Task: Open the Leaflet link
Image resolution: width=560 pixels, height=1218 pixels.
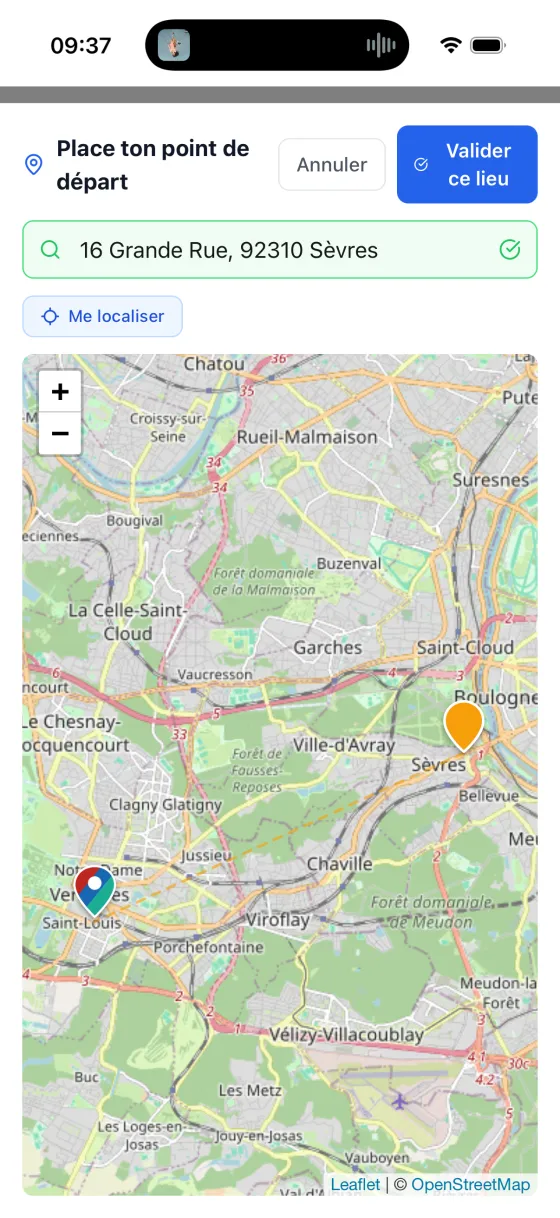Action: [355, 1184]
